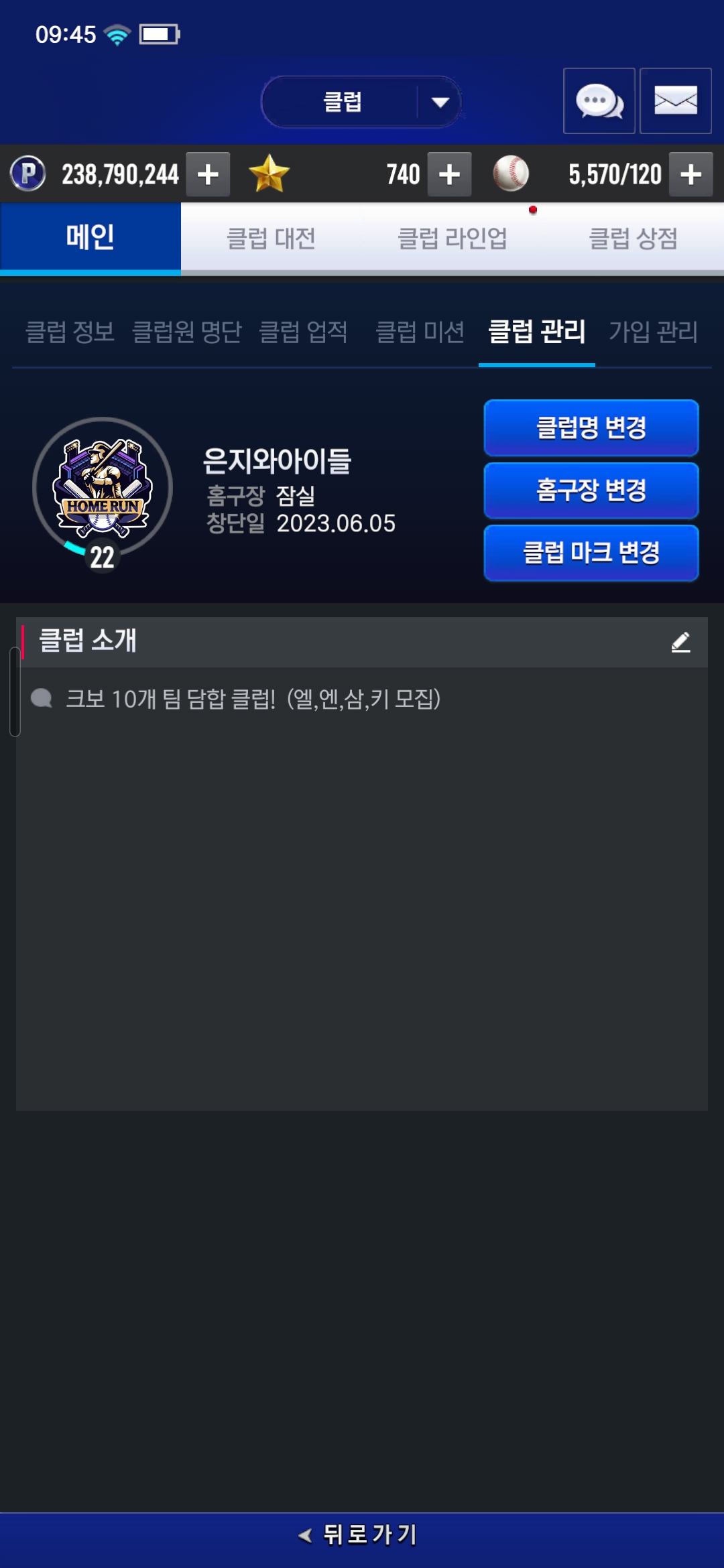Tap the 클럽명 변경 button
Screen dimensions: 724x1568
pos(591,428)
